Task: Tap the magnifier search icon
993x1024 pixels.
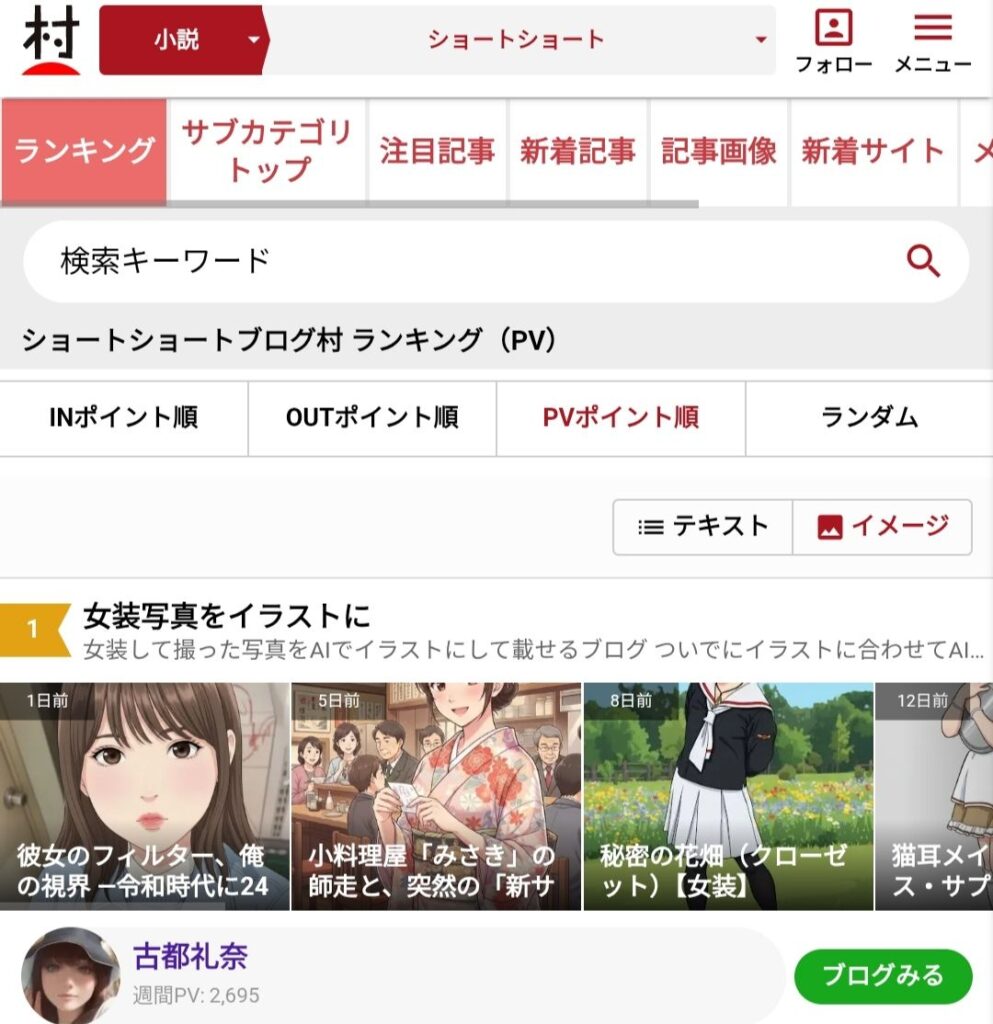Action: 922,262
